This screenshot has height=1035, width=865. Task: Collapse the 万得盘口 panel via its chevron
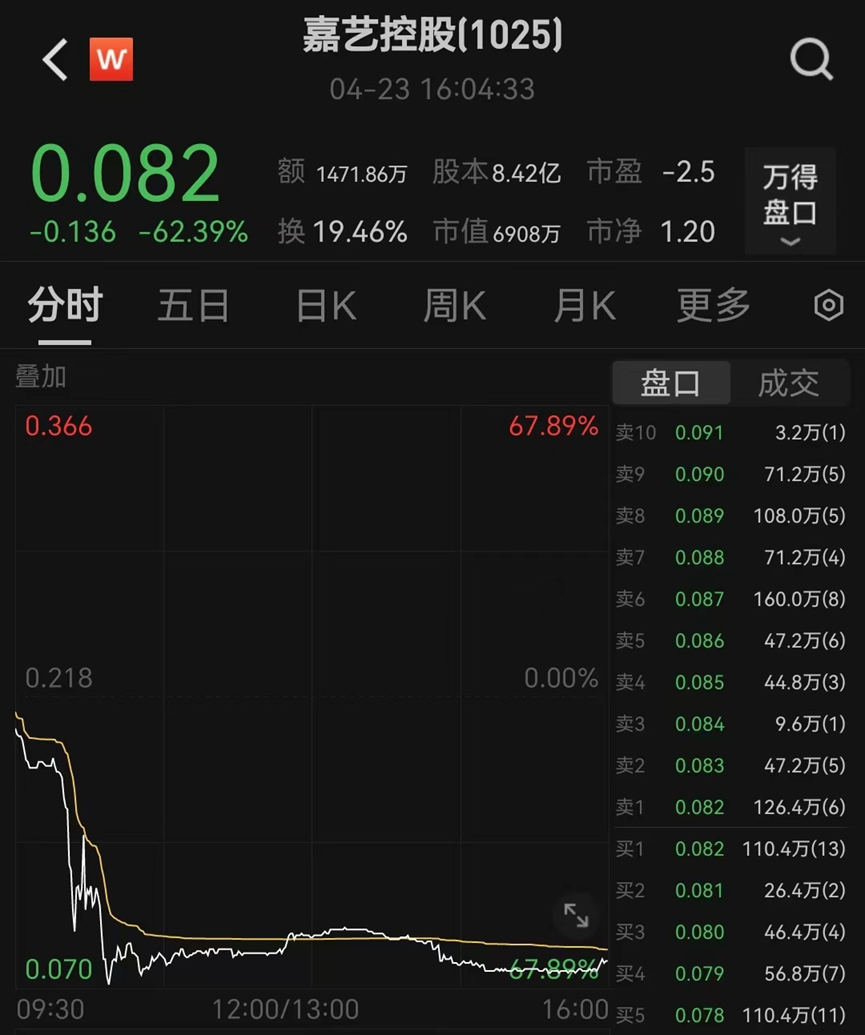789,240
